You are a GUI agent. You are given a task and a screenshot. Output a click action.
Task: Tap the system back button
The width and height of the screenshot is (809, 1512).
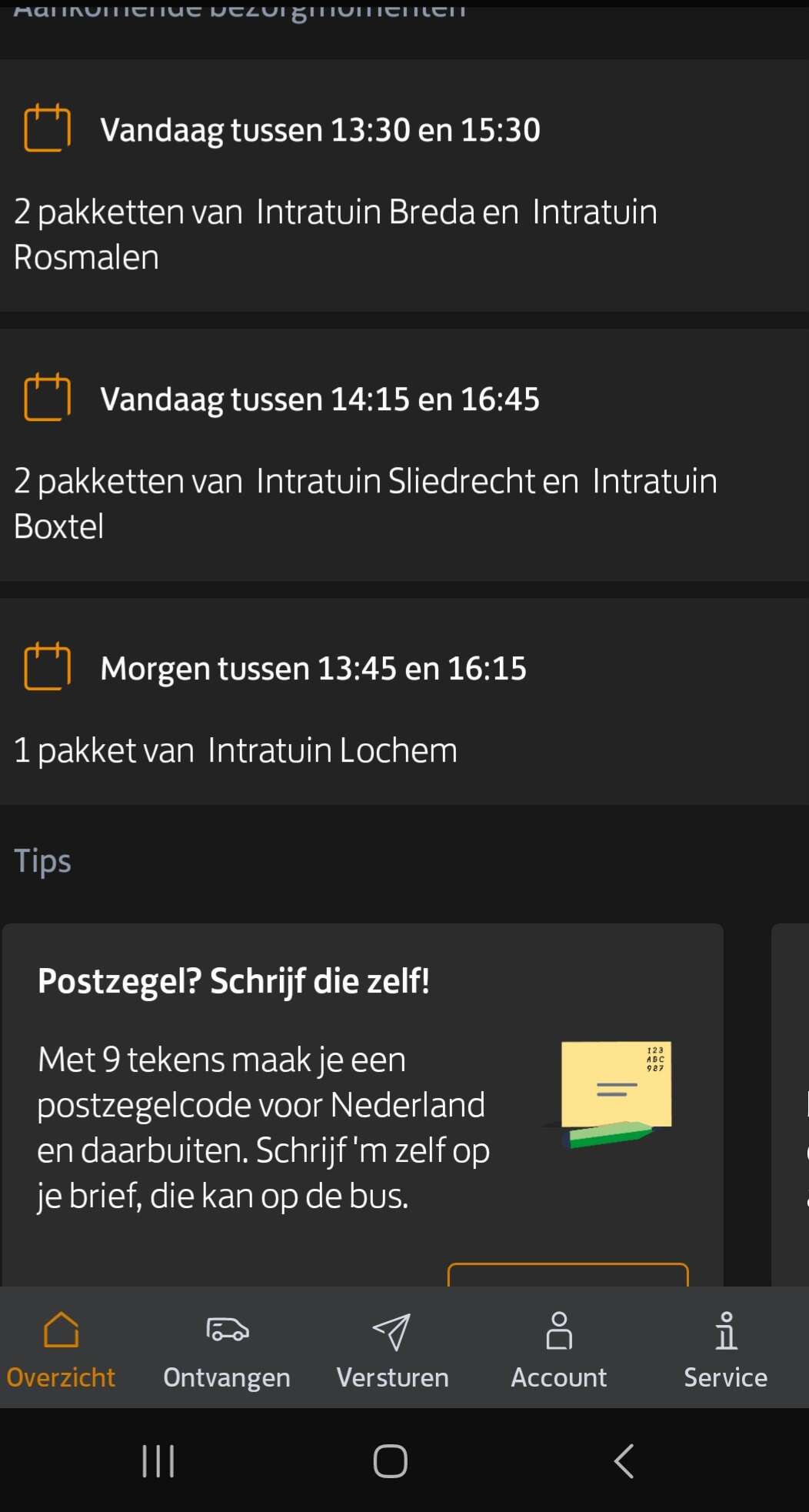coord(624,1460)
